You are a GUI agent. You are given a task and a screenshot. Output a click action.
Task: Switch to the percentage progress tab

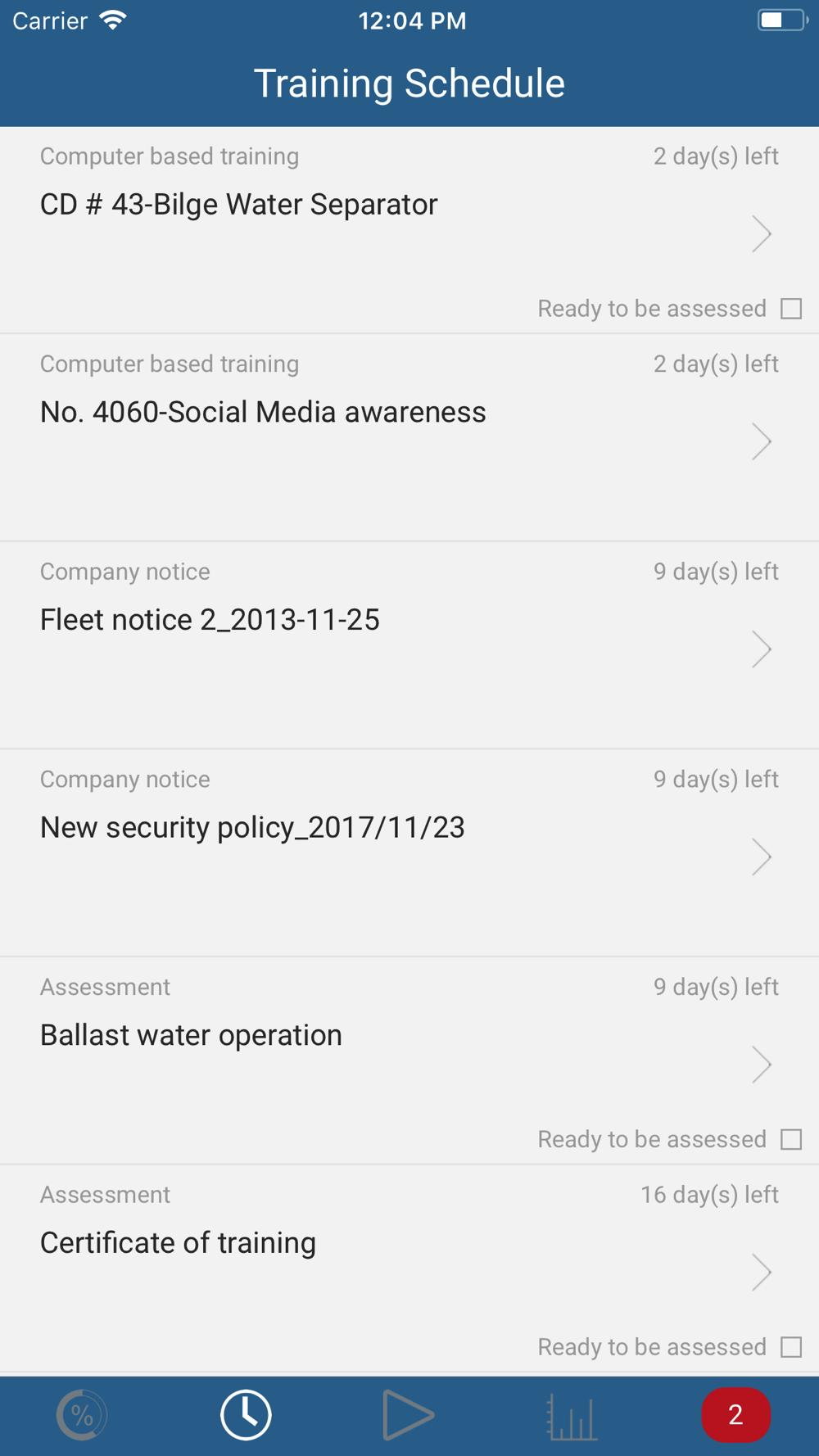pyautogui.click(x=82, y=1415)
